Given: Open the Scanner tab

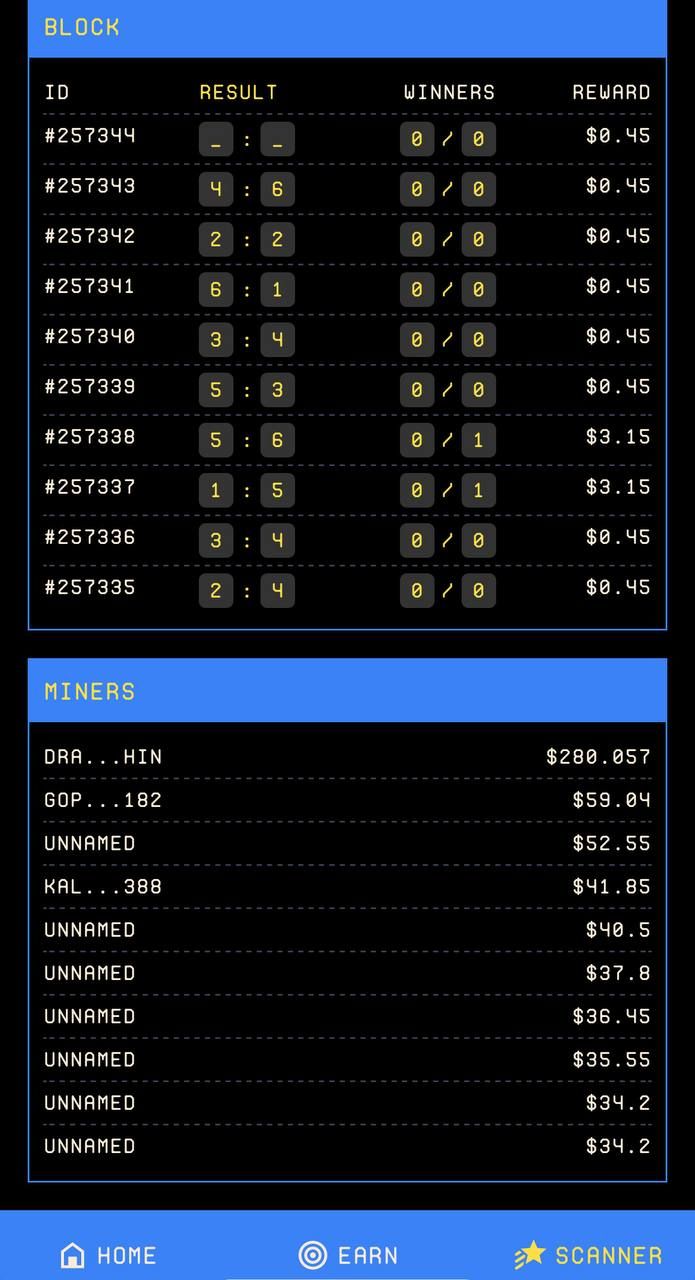Looking at the screenshot, I should click(x=588, y=1254).
